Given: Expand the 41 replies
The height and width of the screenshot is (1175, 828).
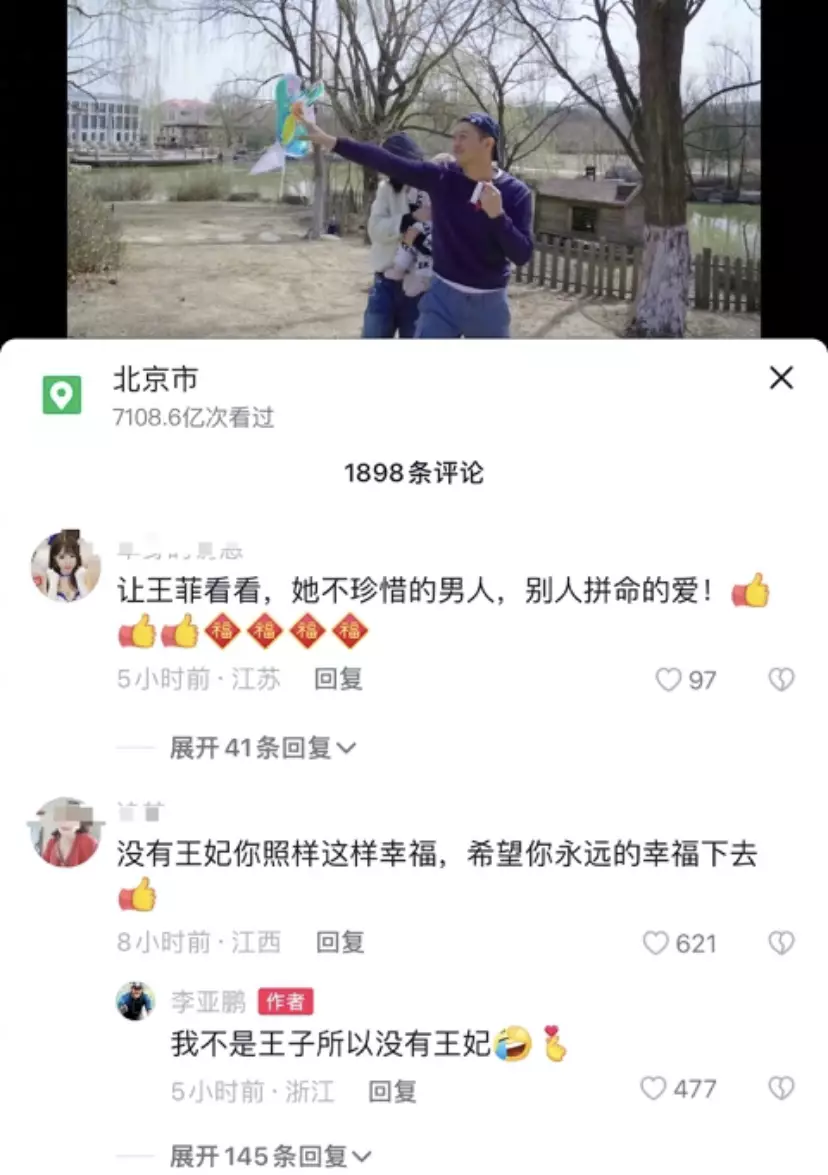Looking at the screenshot, I should coord(263,747).
